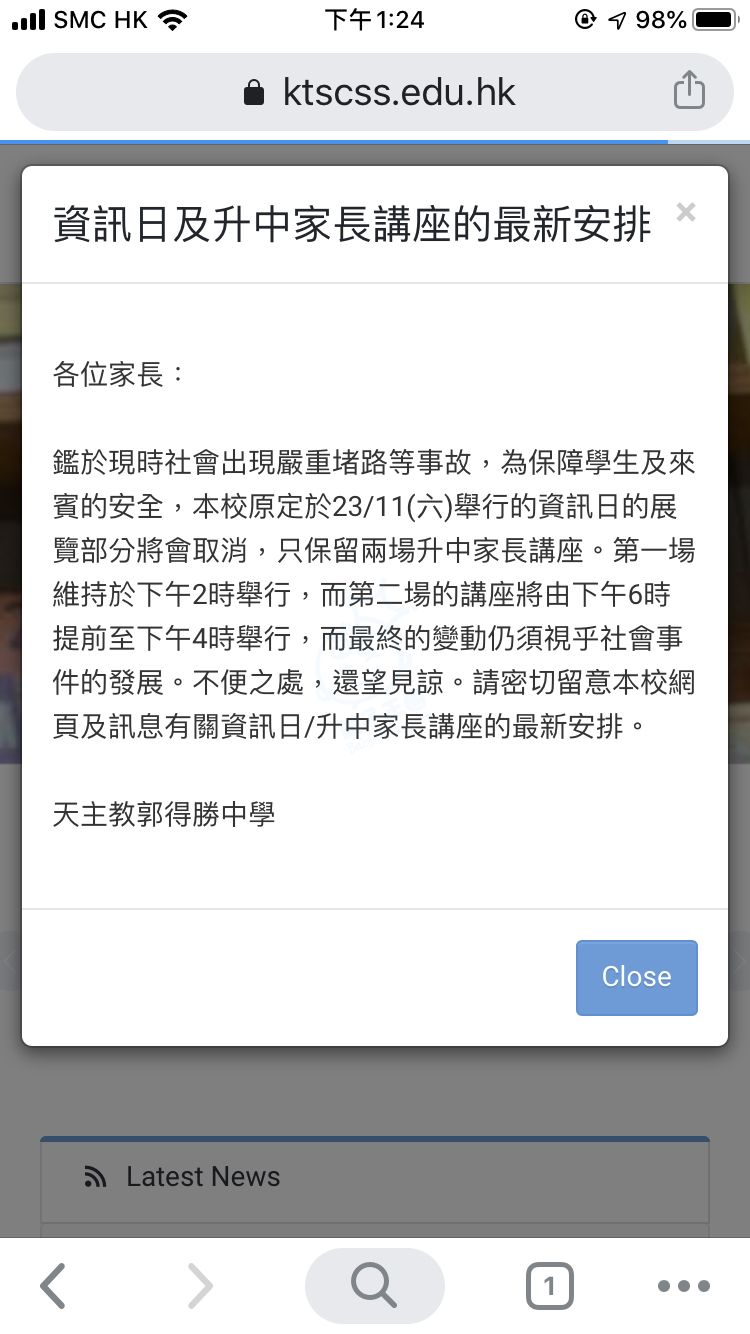Dismiss the dialog with the X icon
The image size is (750, 1334).
click(685, 212)
